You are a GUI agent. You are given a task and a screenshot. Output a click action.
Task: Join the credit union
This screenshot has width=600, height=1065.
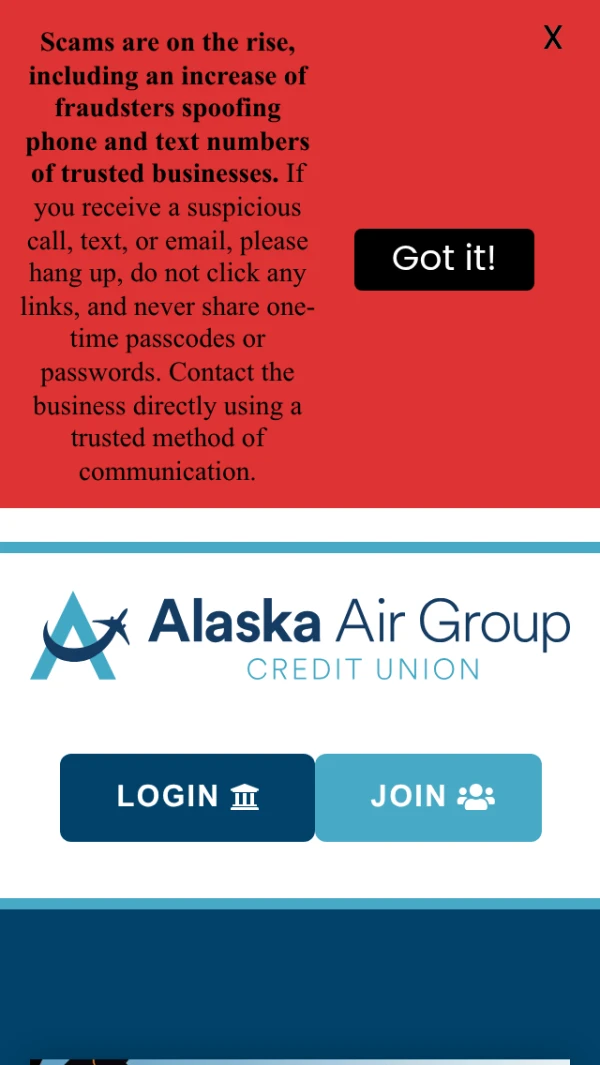coord(429,797)
